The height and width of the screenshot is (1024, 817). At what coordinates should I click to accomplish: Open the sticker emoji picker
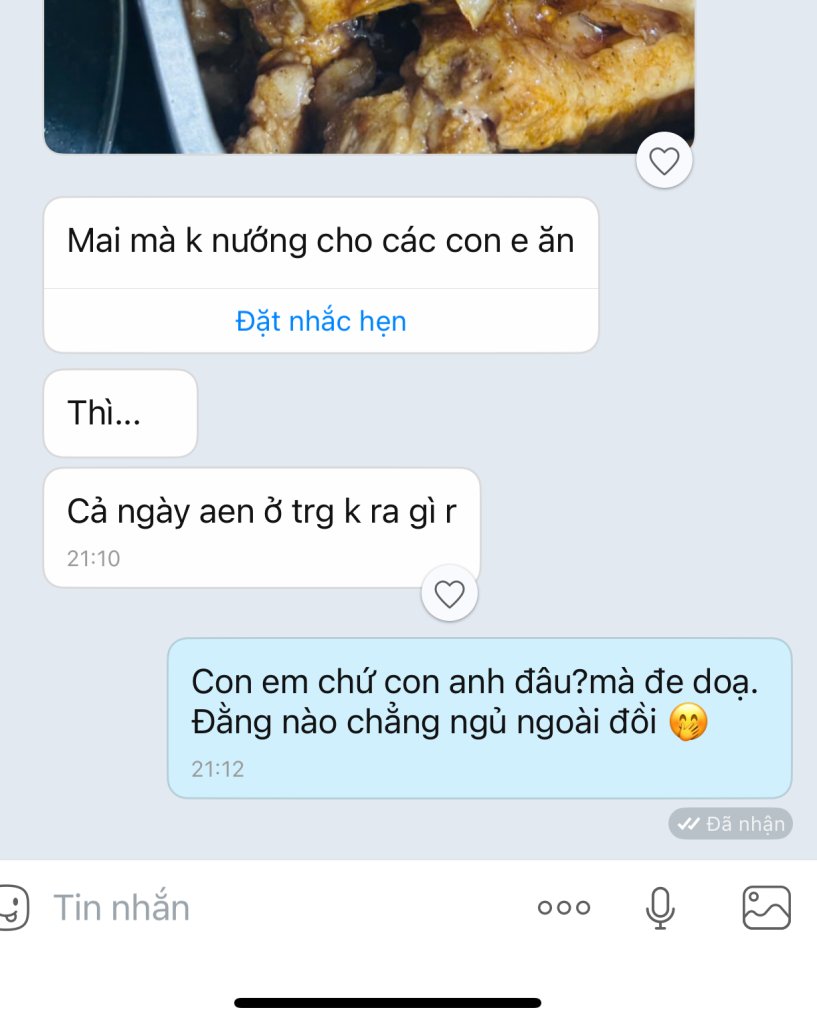coord(10,908)
